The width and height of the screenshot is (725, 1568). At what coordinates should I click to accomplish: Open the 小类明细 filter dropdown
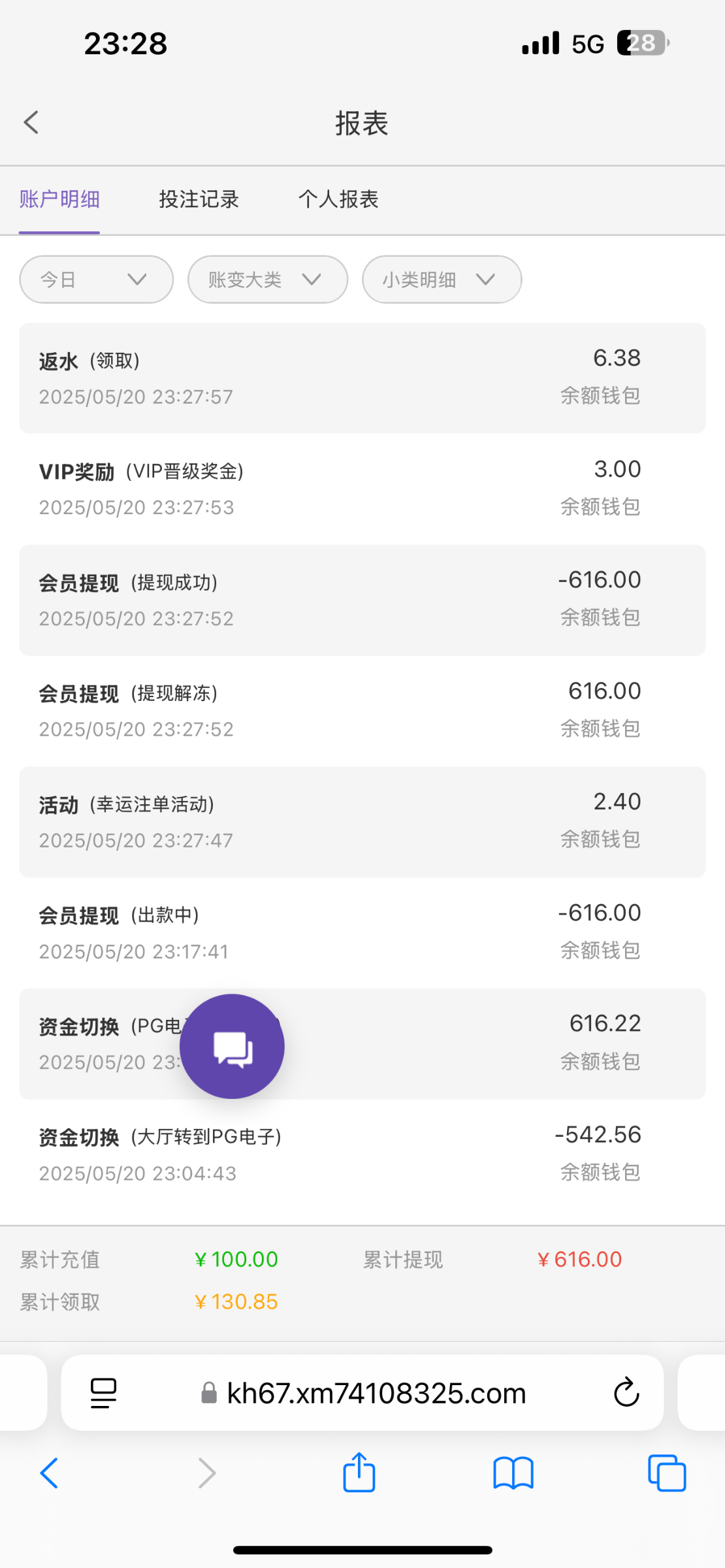tap(442, 280)
